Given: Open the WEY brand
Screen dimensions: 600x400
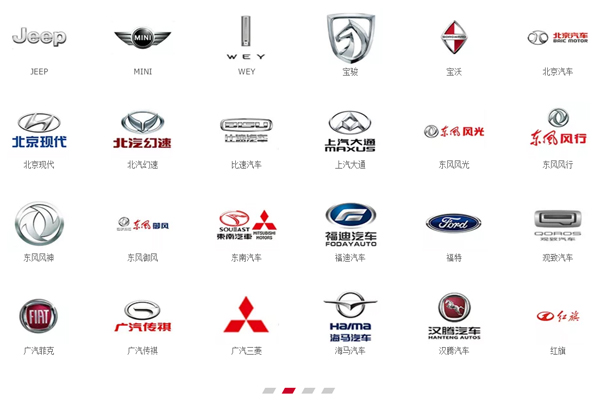Looking at the screenshot, I should [x=246, y=38].
